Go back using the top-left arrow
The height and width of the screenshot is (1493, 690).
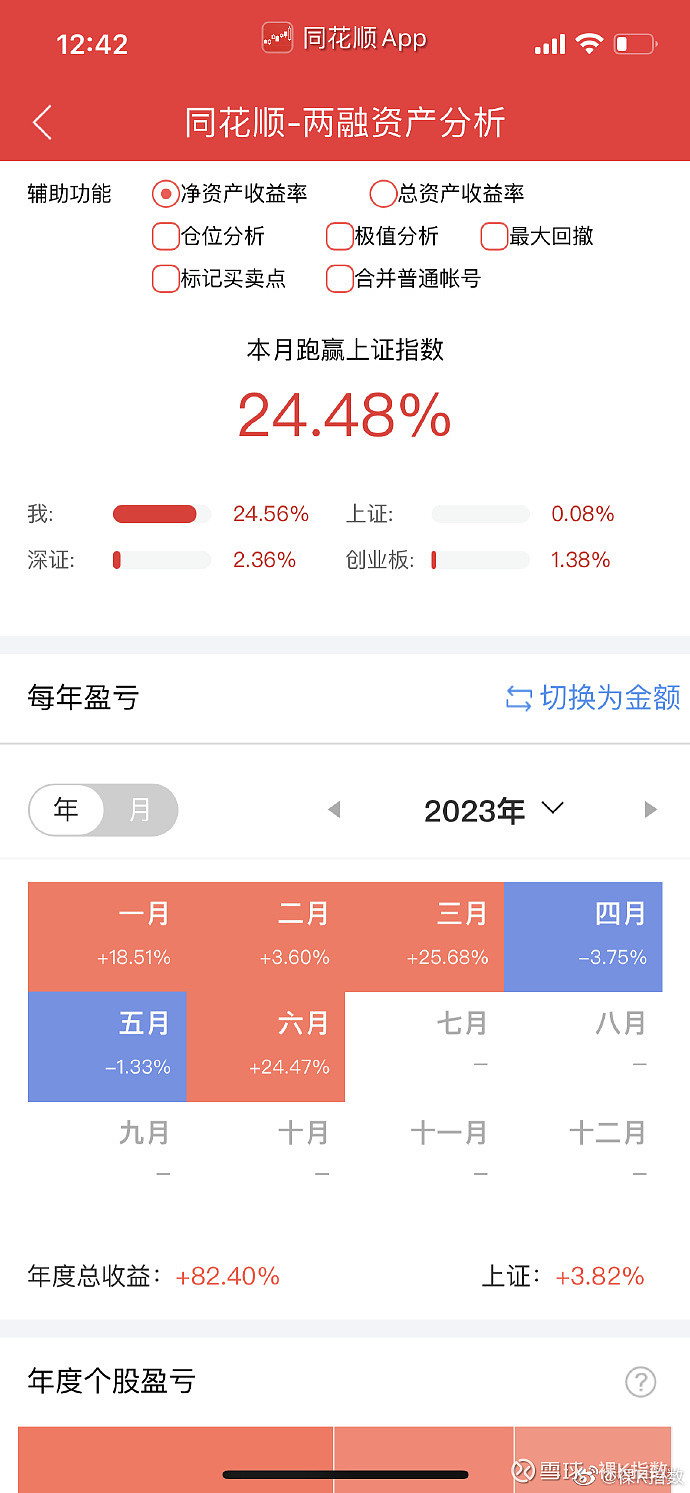pos(42,123)
